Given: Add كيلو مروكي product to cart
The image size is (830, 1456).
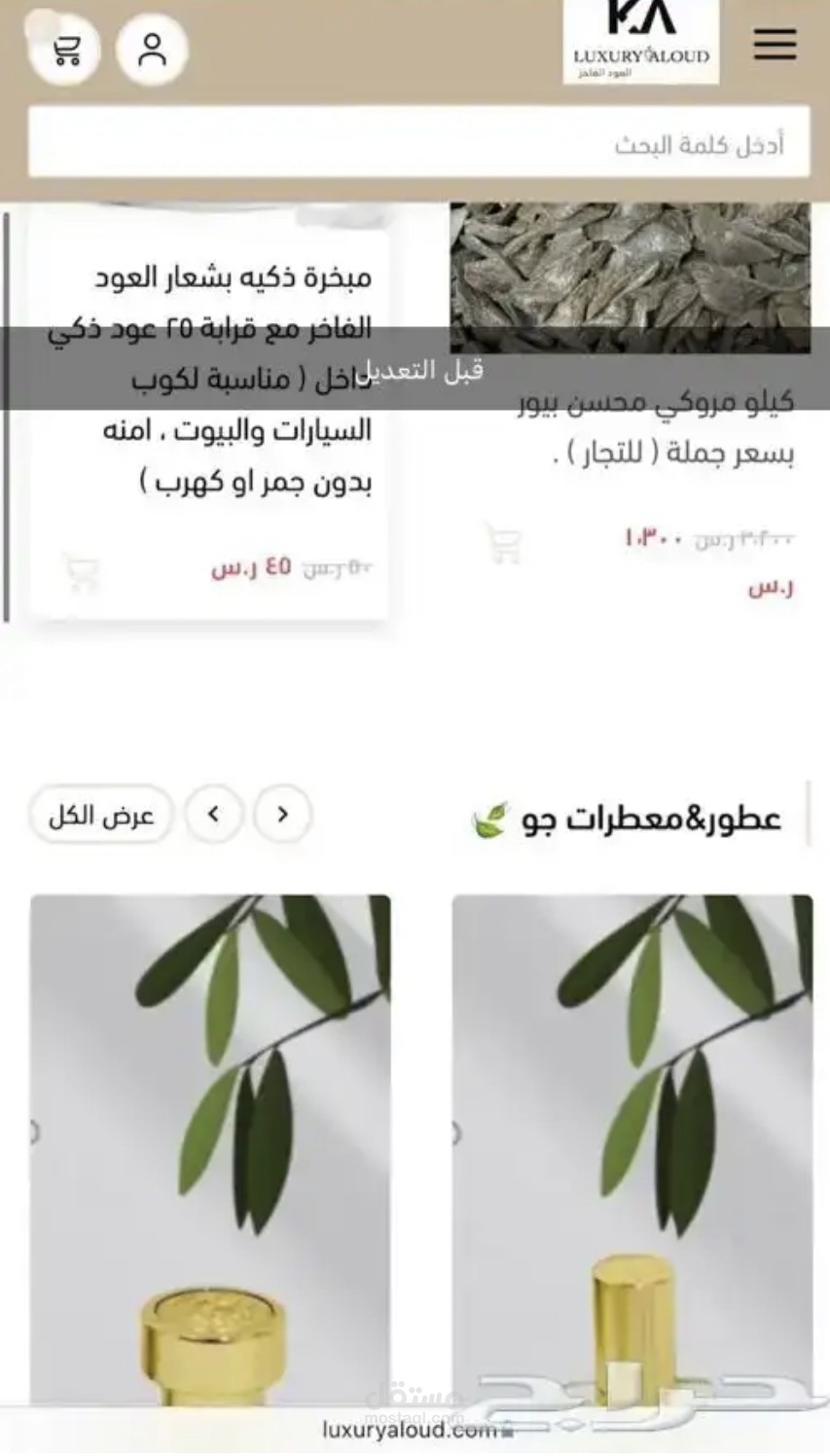Looking at the screenshot, I should coord(503,543).
